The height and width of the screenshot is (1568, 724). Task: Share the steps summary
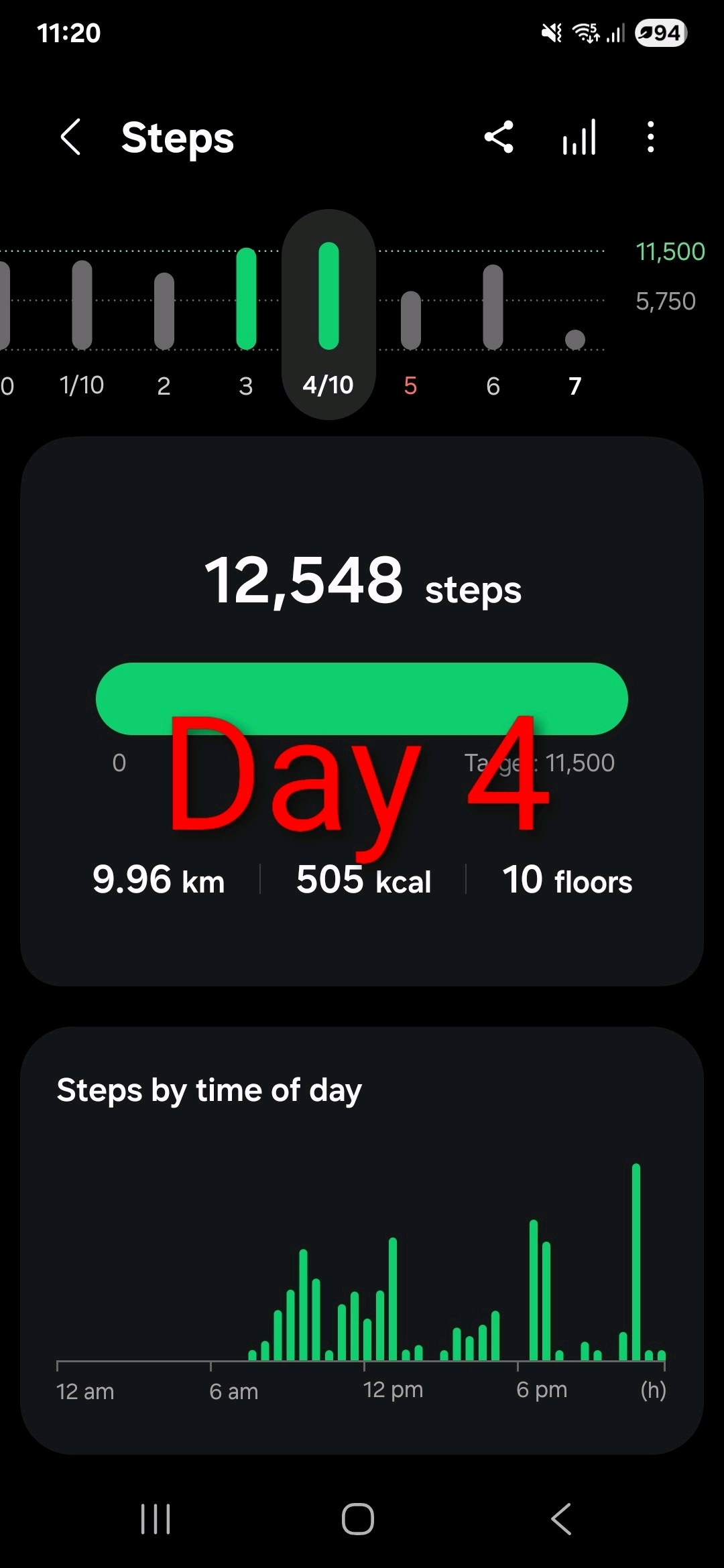(x=499, y=137)
